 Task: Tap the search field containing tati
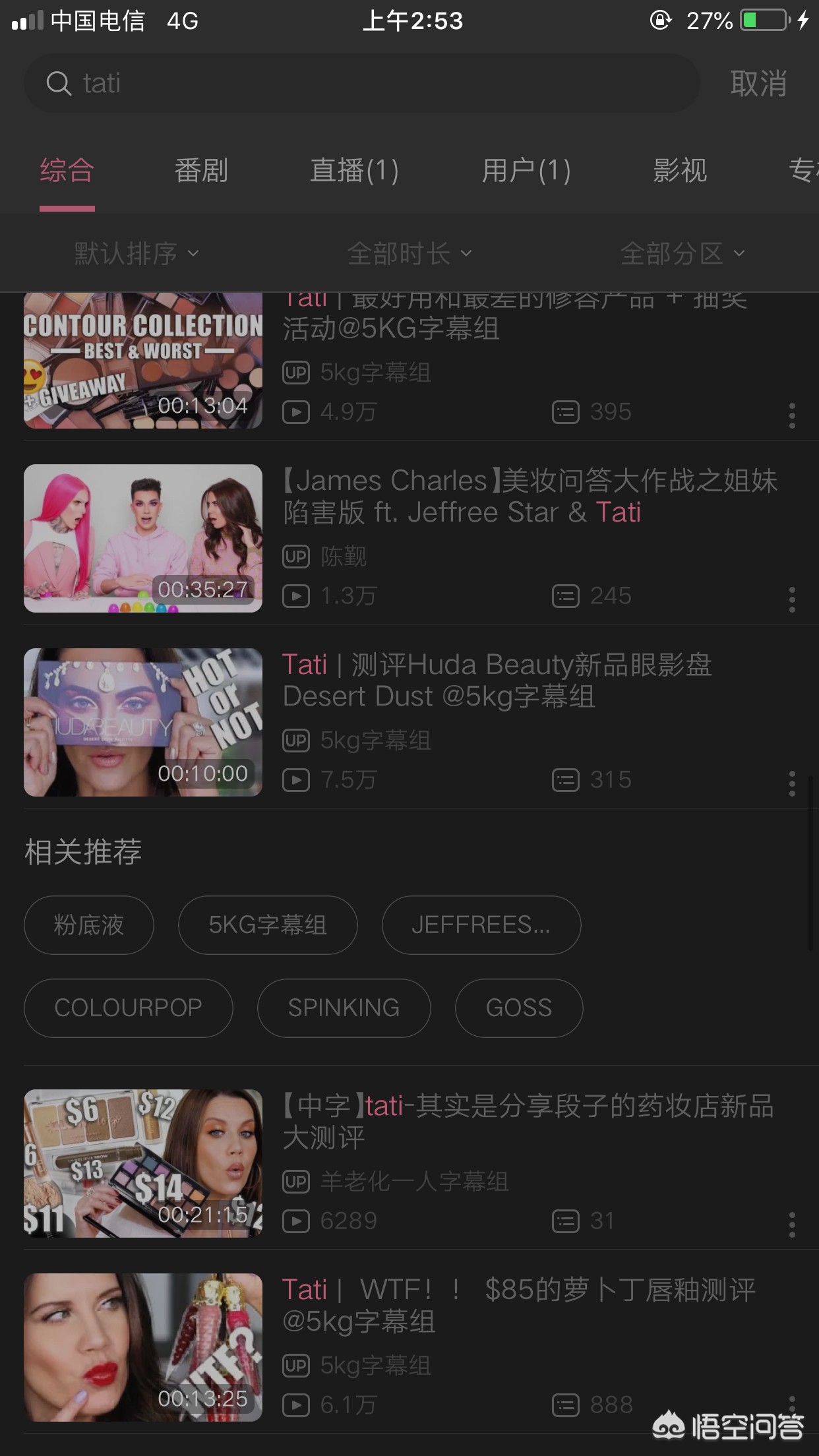[x=361, y=83]
